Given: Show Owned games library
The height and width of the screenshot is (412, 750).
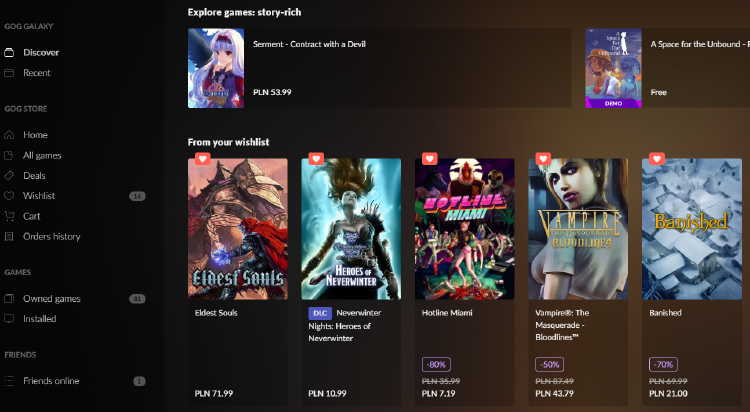Looking at the screenshot, I should coord(52,298).
